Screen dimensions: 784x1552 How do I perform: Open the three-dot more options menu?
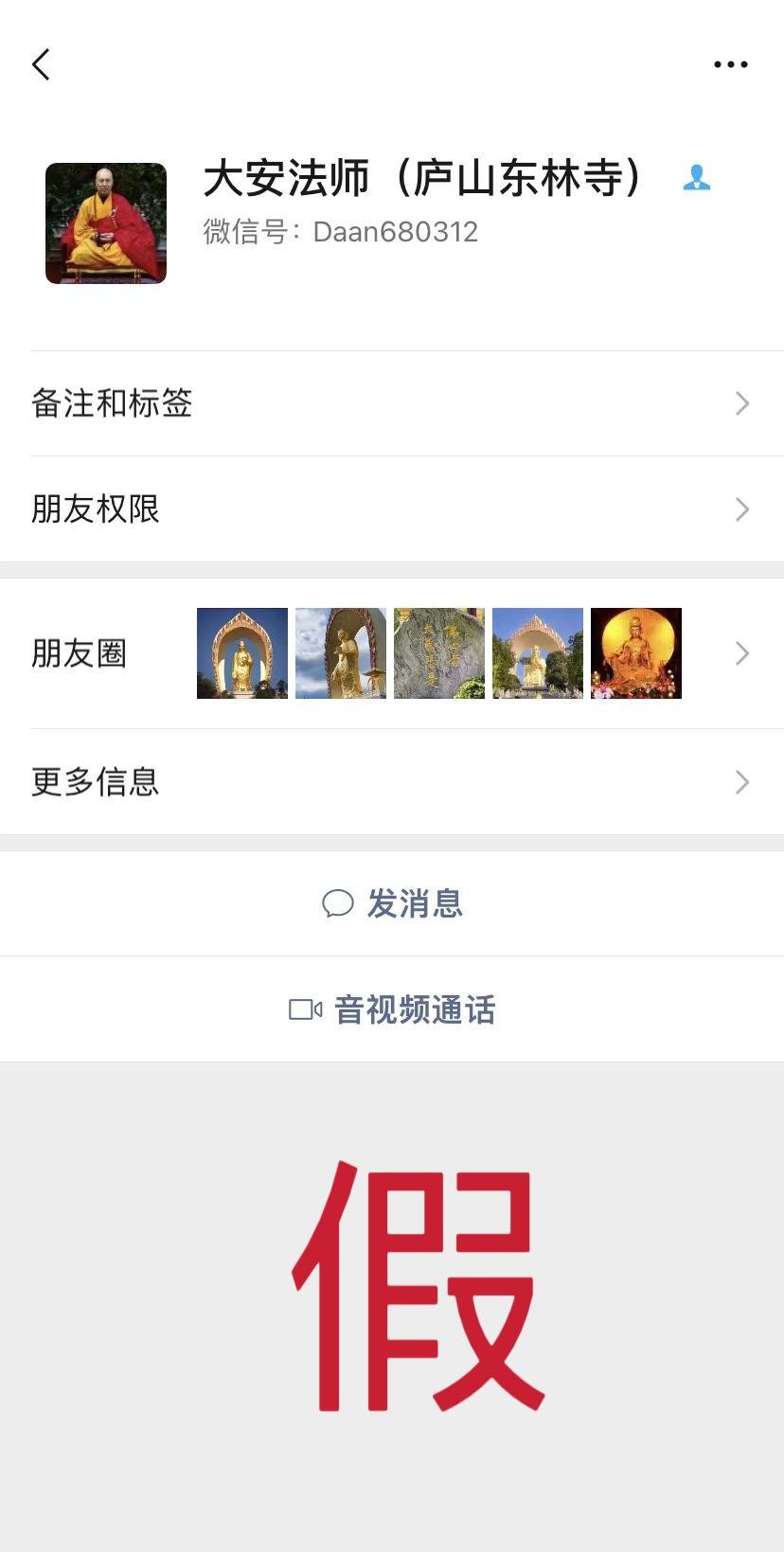pos(730,64)
